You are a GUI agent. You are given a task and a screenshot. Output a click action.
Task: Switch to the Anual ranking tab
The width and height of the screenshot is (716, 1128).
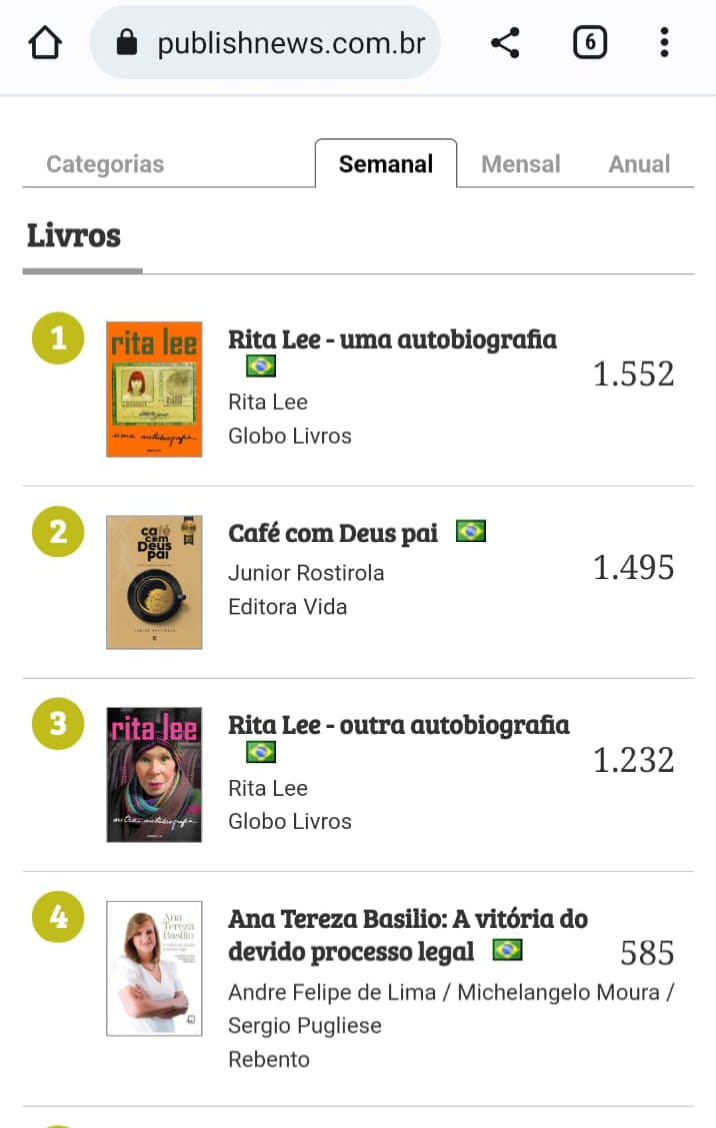tap(639, 164)
